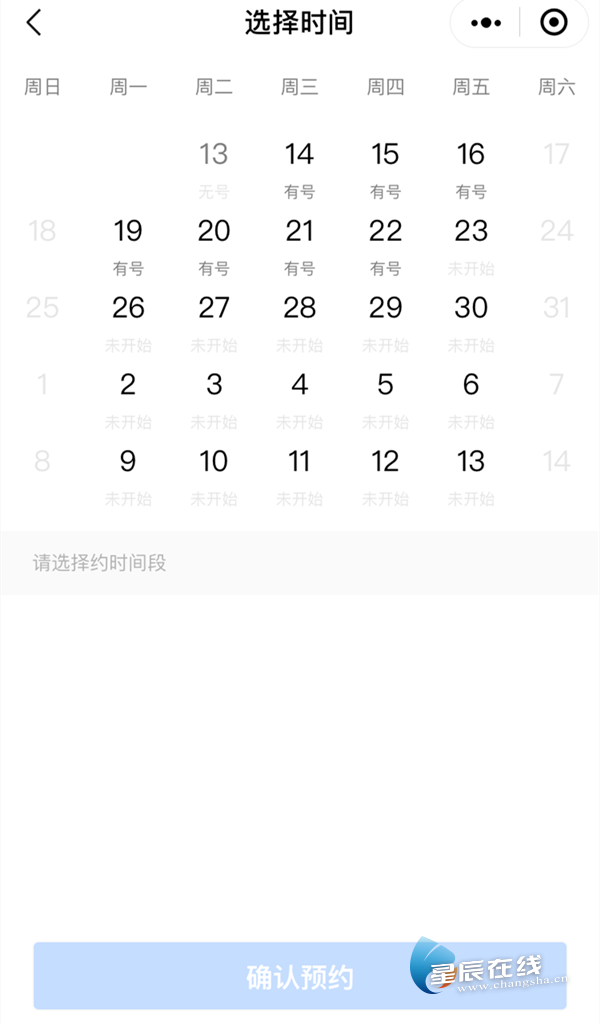Open the mini-program more options menu
Screen dimensions: 600x1024
[485, 23]
